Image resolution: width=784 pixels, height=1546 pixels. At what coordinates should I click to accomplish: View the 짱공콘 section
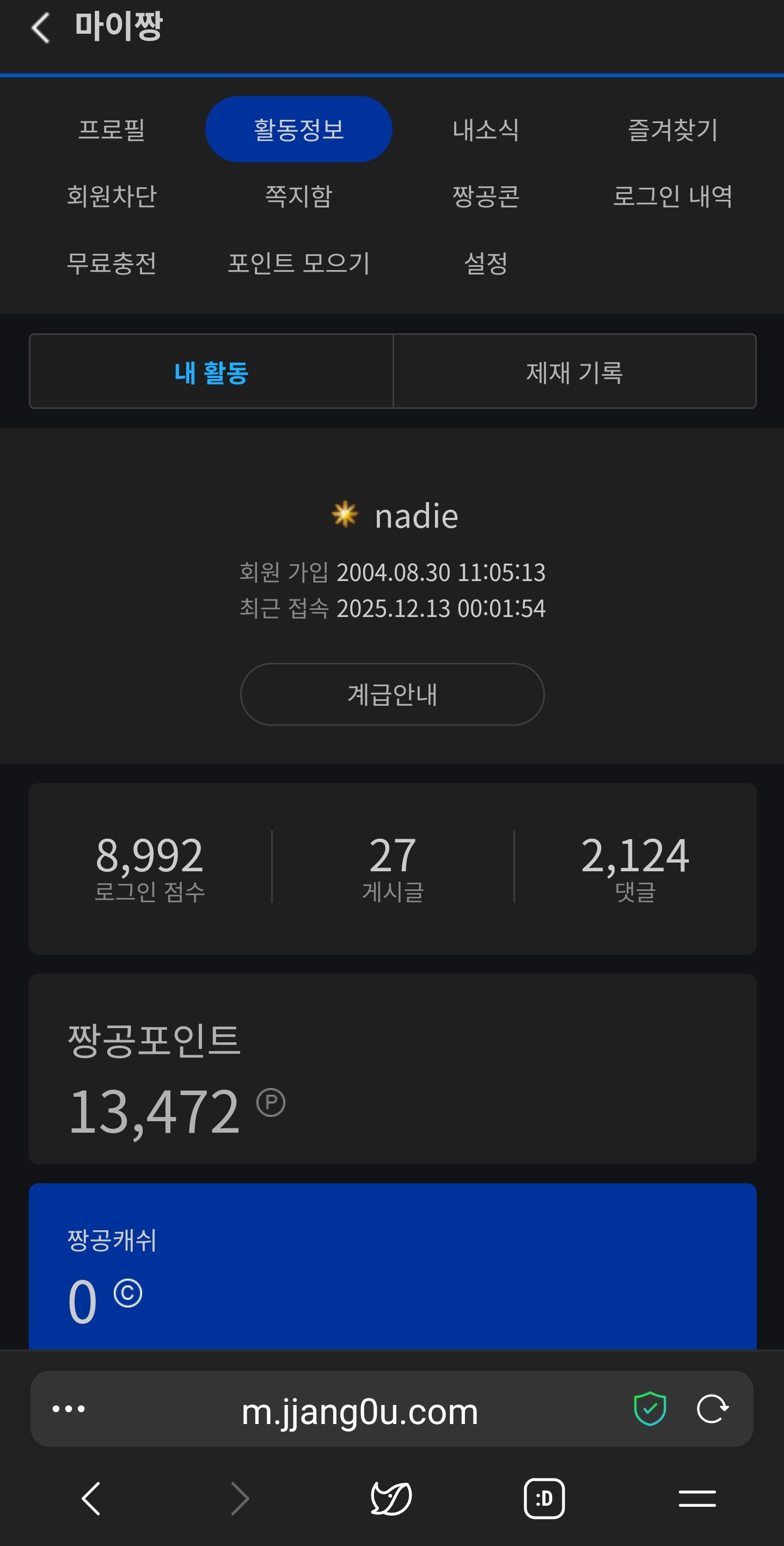click(x=486, y=196)
